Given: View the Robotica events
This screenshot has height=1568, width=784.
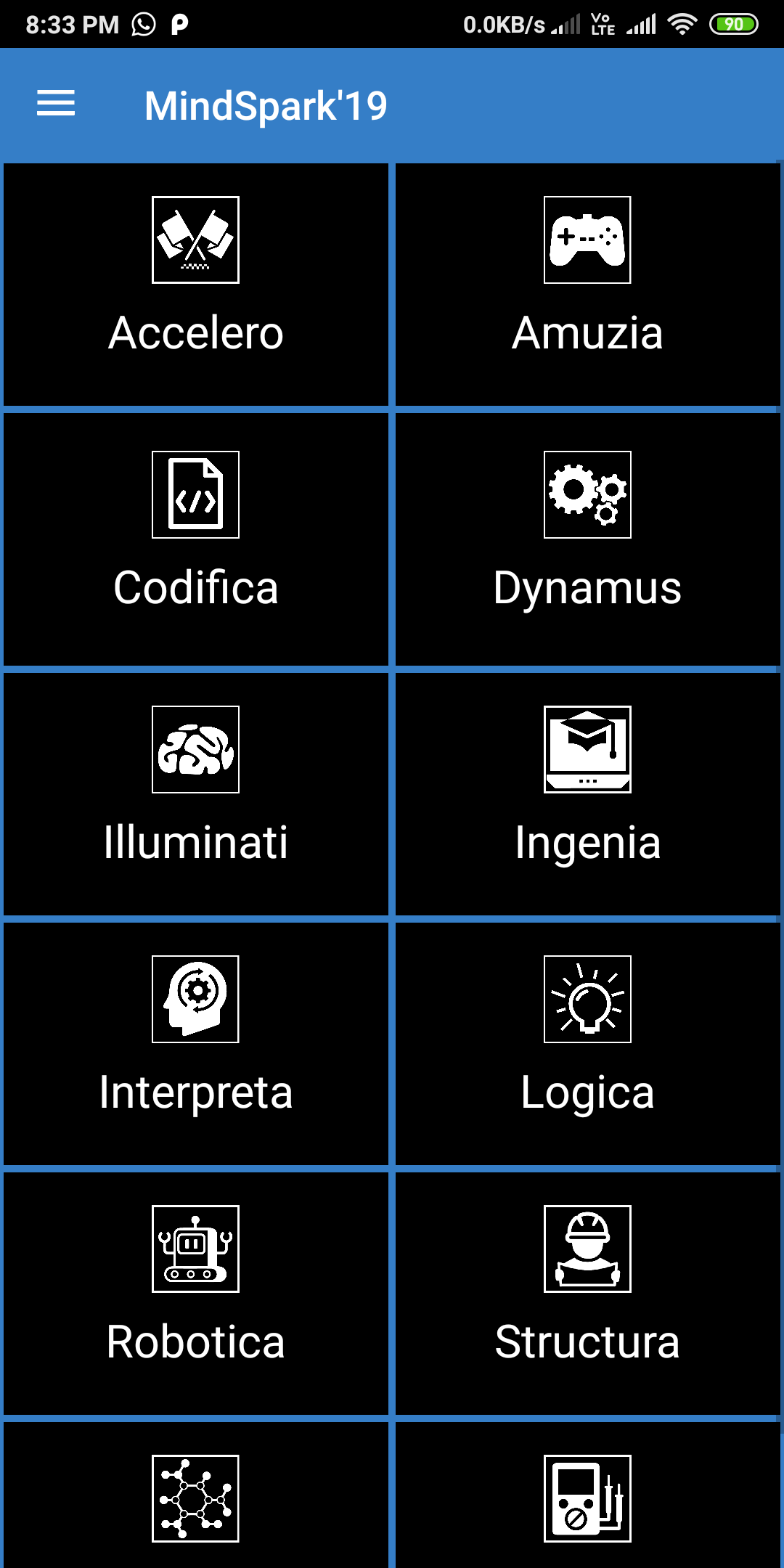Looking at the screenshot, I should point(196,1294).
